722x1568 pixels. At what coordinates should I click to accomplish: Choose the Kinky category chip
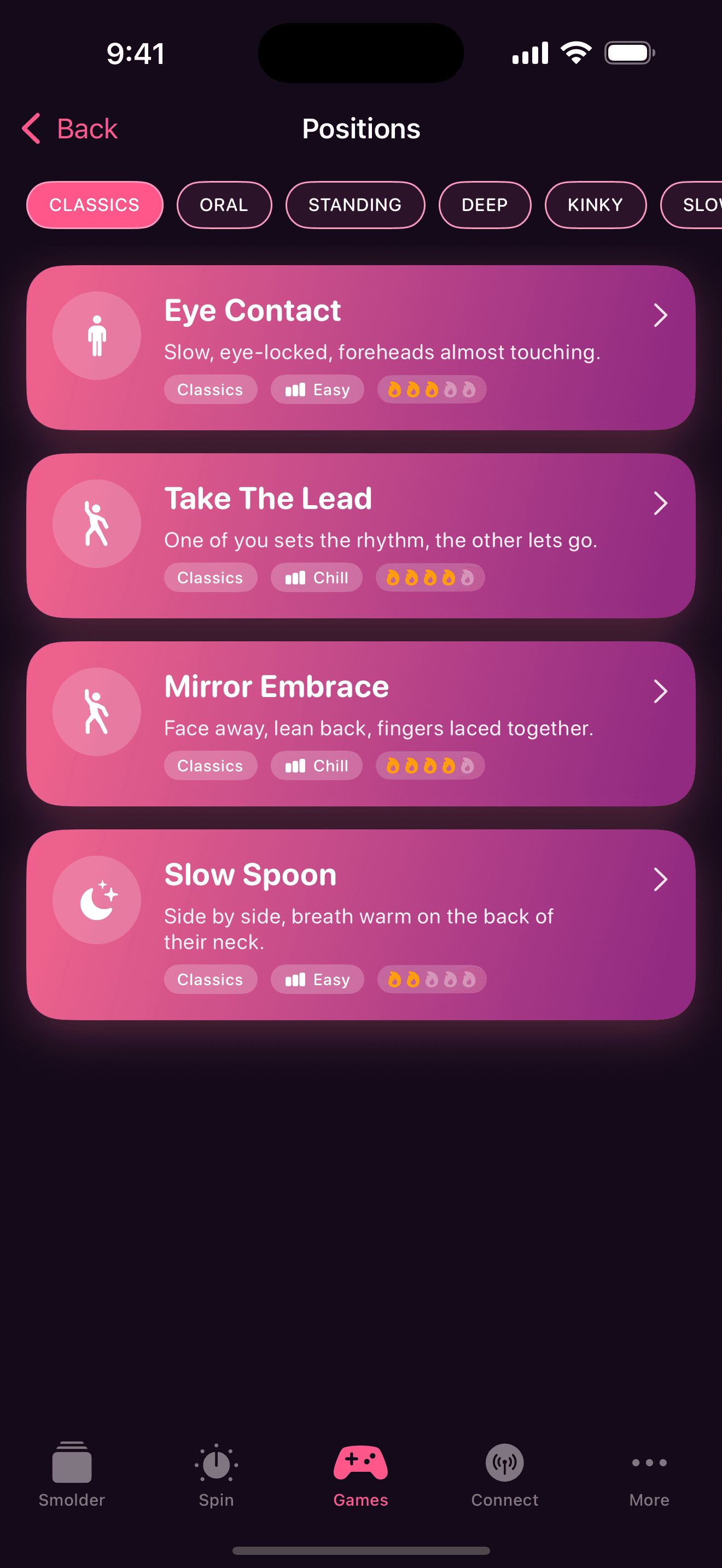click(x=595, y=205)
